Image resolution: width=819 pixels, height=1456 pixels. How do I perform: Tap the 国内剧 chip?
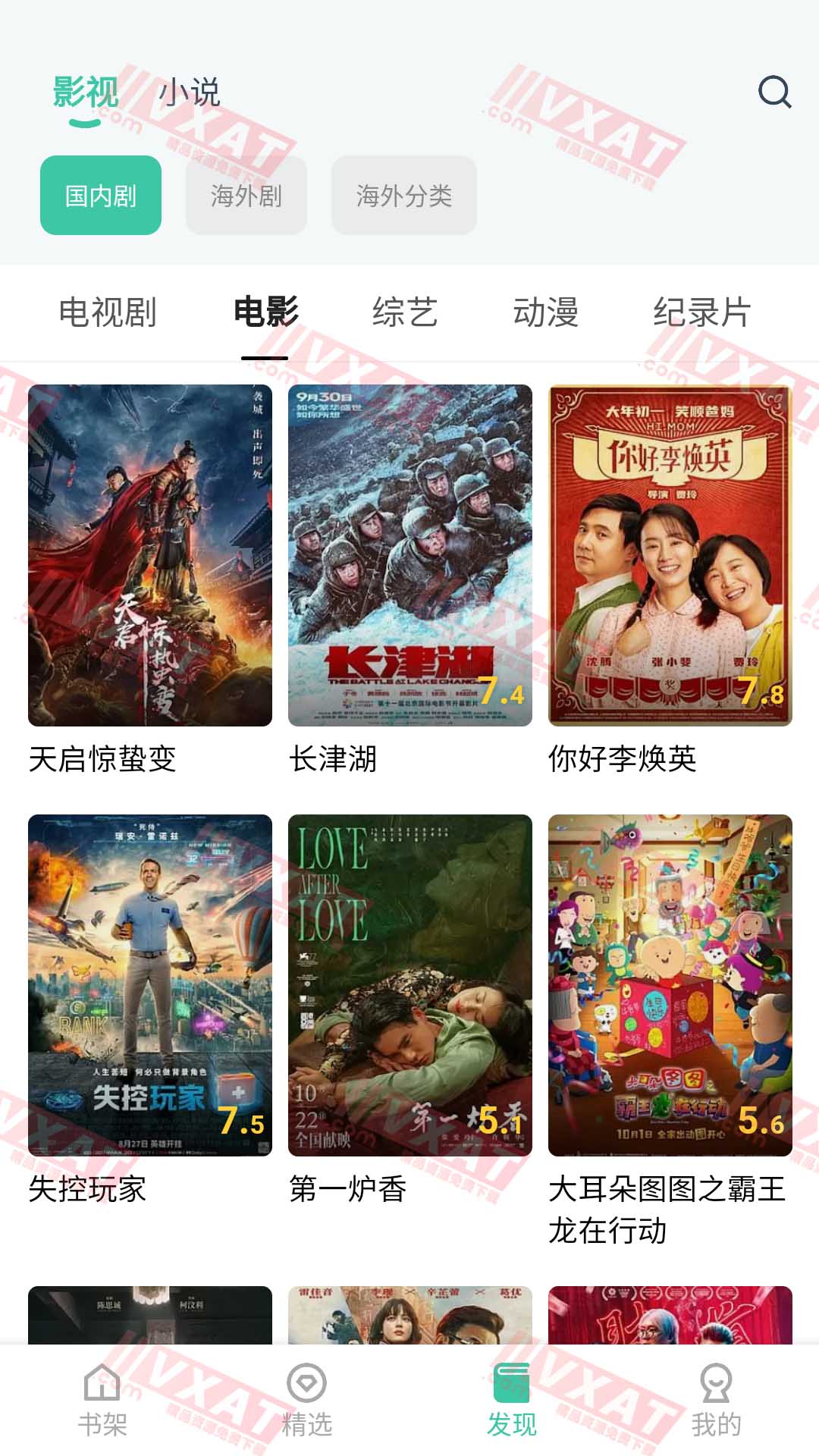(101, 196)
